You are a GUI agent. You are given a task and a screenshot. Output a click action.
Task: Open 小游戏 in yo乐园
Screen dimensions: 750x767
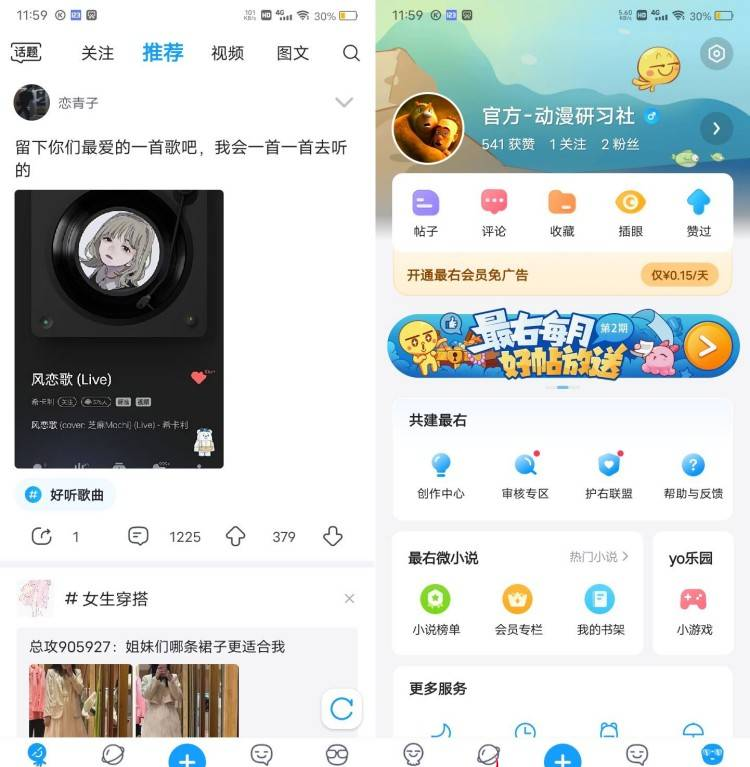click(693, 611)
